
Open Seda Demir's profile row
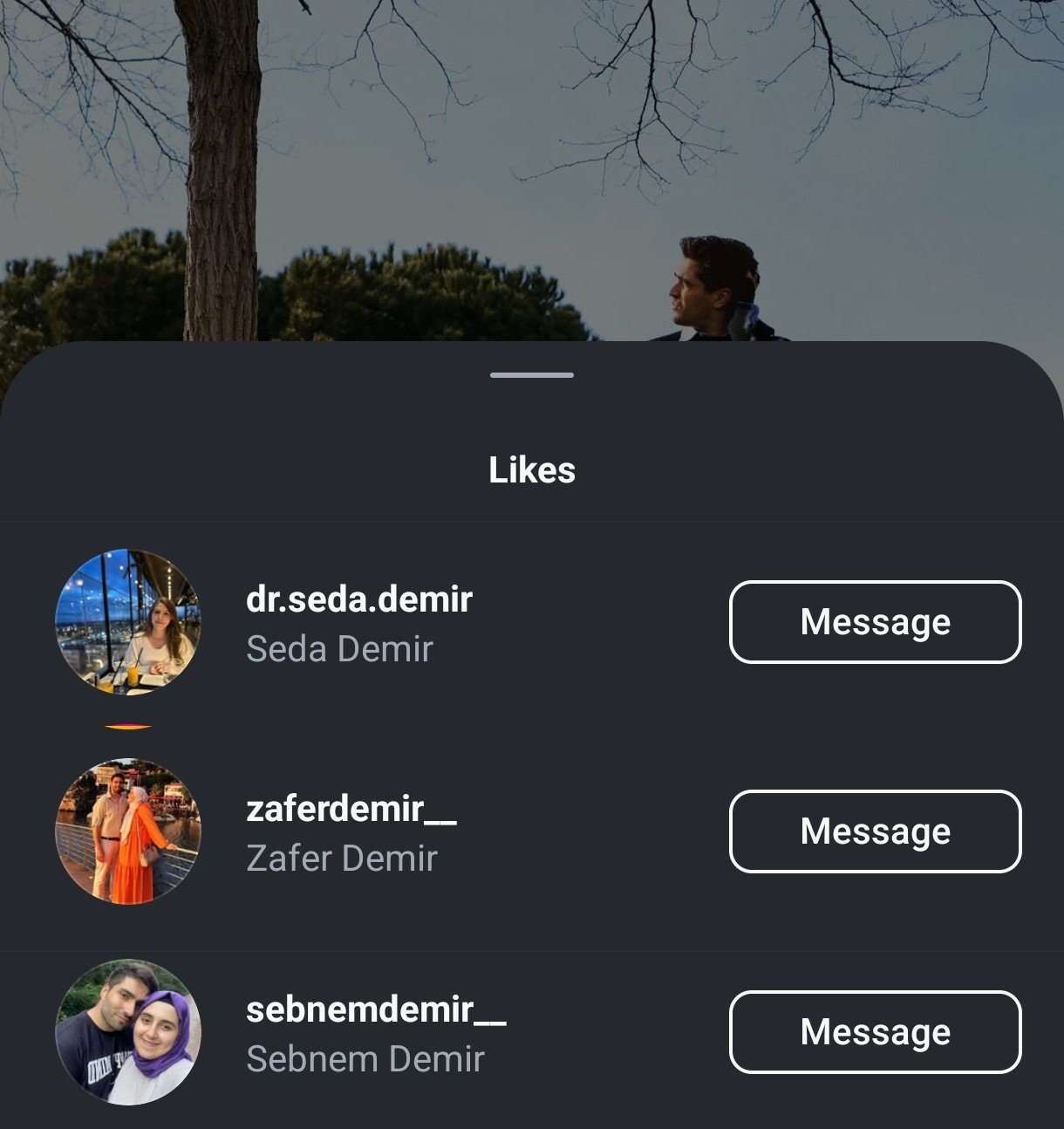(359, 624)
